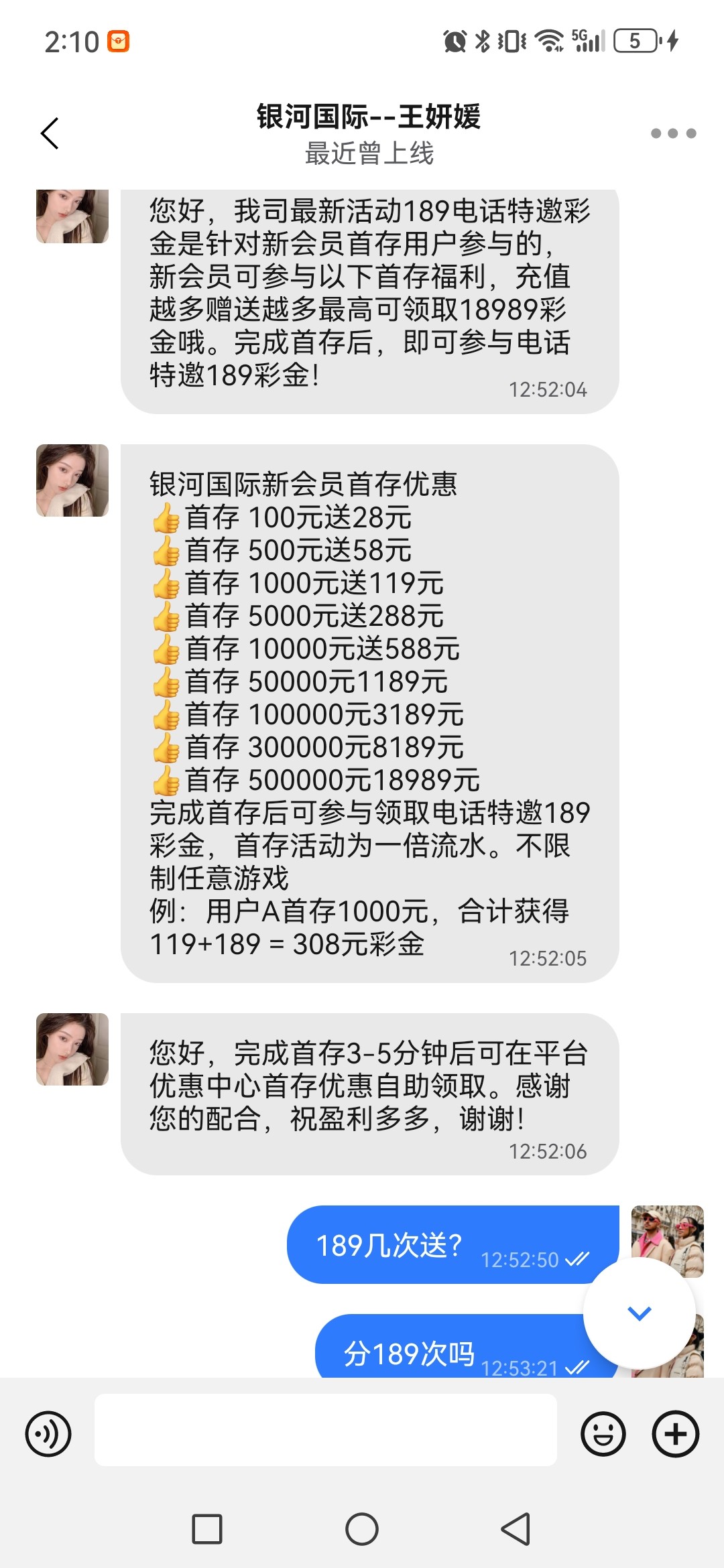The width and height of the screenshot is (724, 1568).
Task: Jump to latest messages with down arrow
Action: pos(639,1313)
